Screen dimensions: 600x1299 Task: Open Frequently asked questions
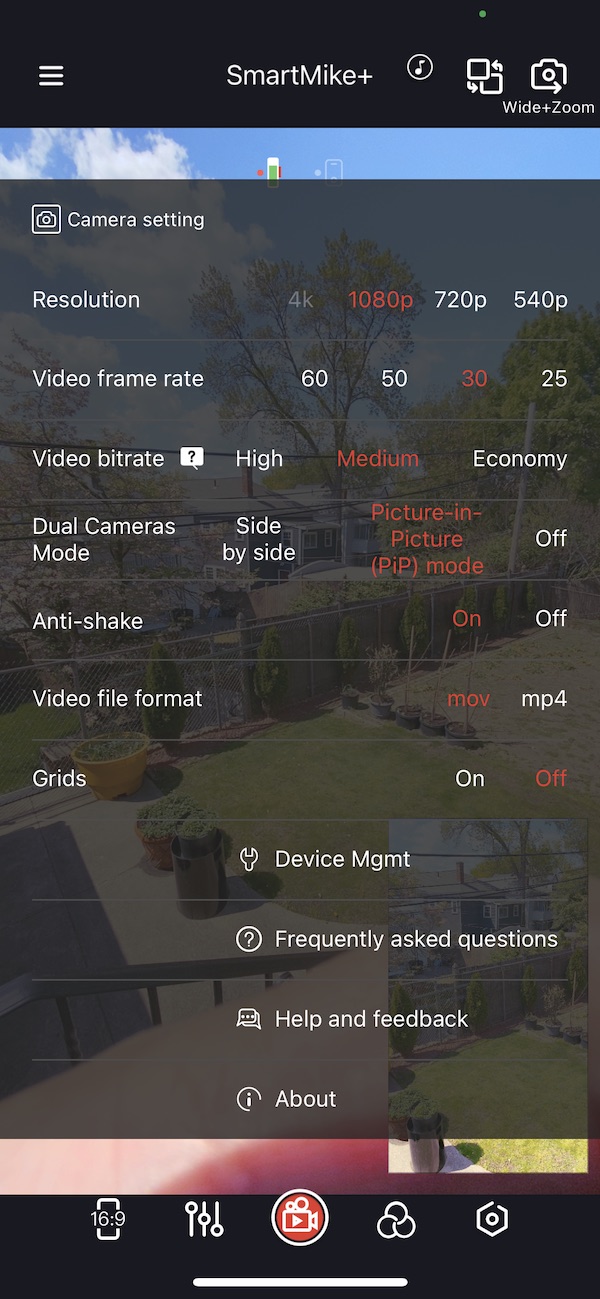point(397,939)
